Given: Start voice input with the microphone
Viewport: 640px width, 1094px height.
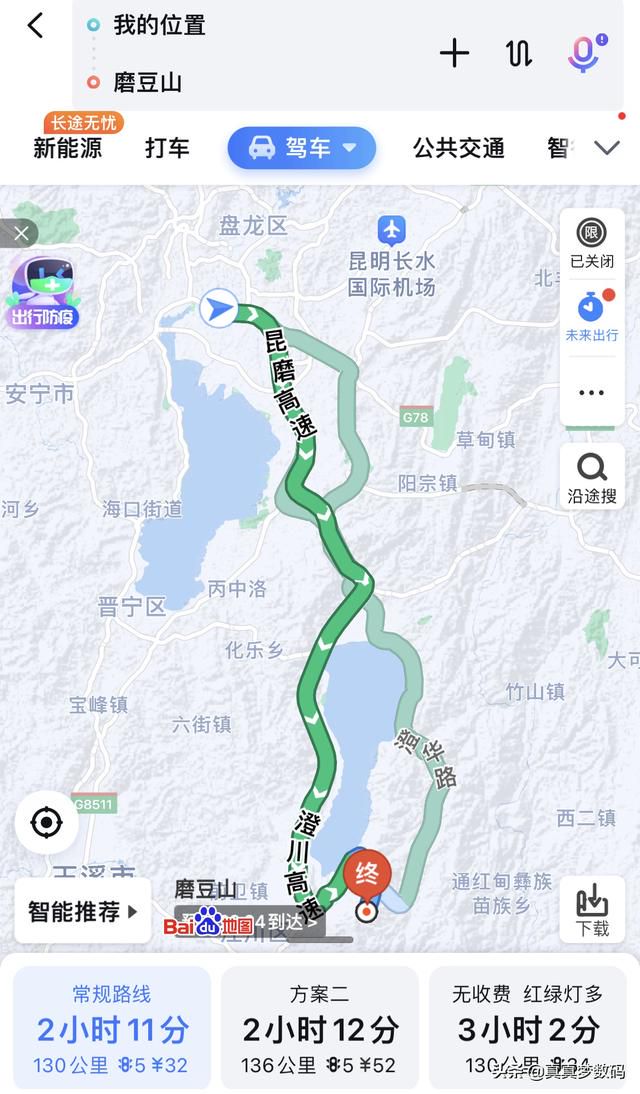Looking at the screenshot, I should click(x=584, y=53).
